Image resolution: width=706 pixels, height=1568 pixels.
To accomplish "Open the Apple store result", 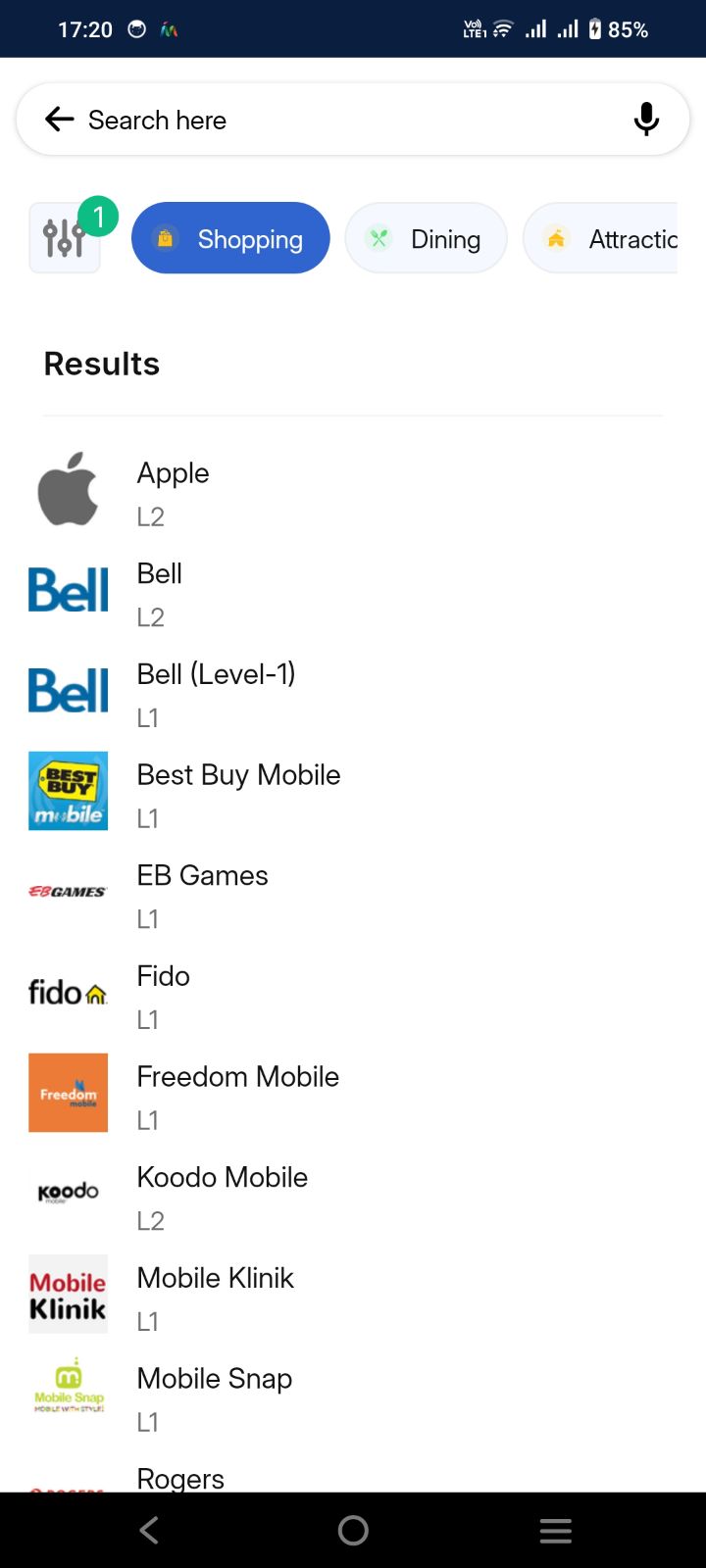I will [x=174, y=491].
